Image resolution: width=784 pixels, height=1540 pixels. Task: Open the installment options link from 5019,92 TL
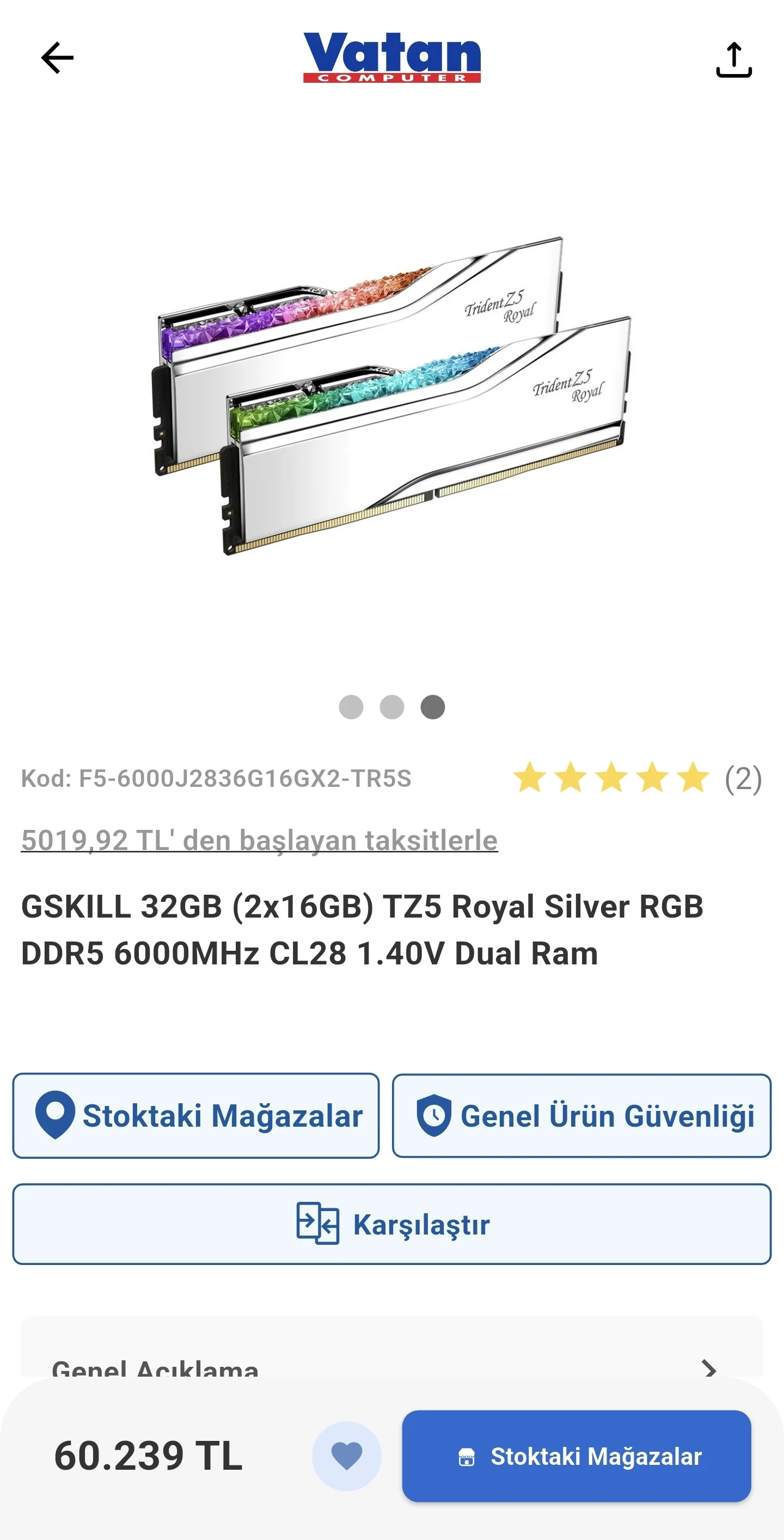click(259, 840)
